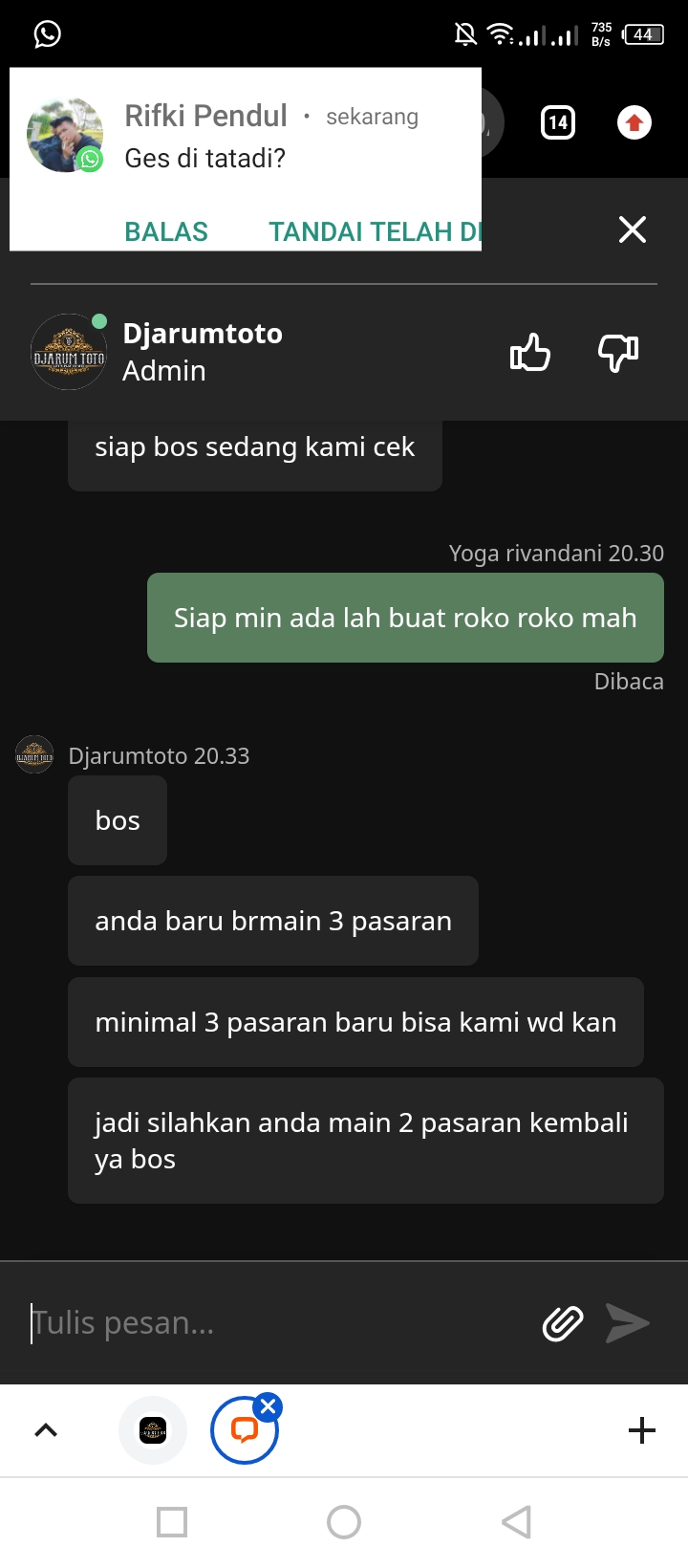Close the live chat window

point(633,229)
